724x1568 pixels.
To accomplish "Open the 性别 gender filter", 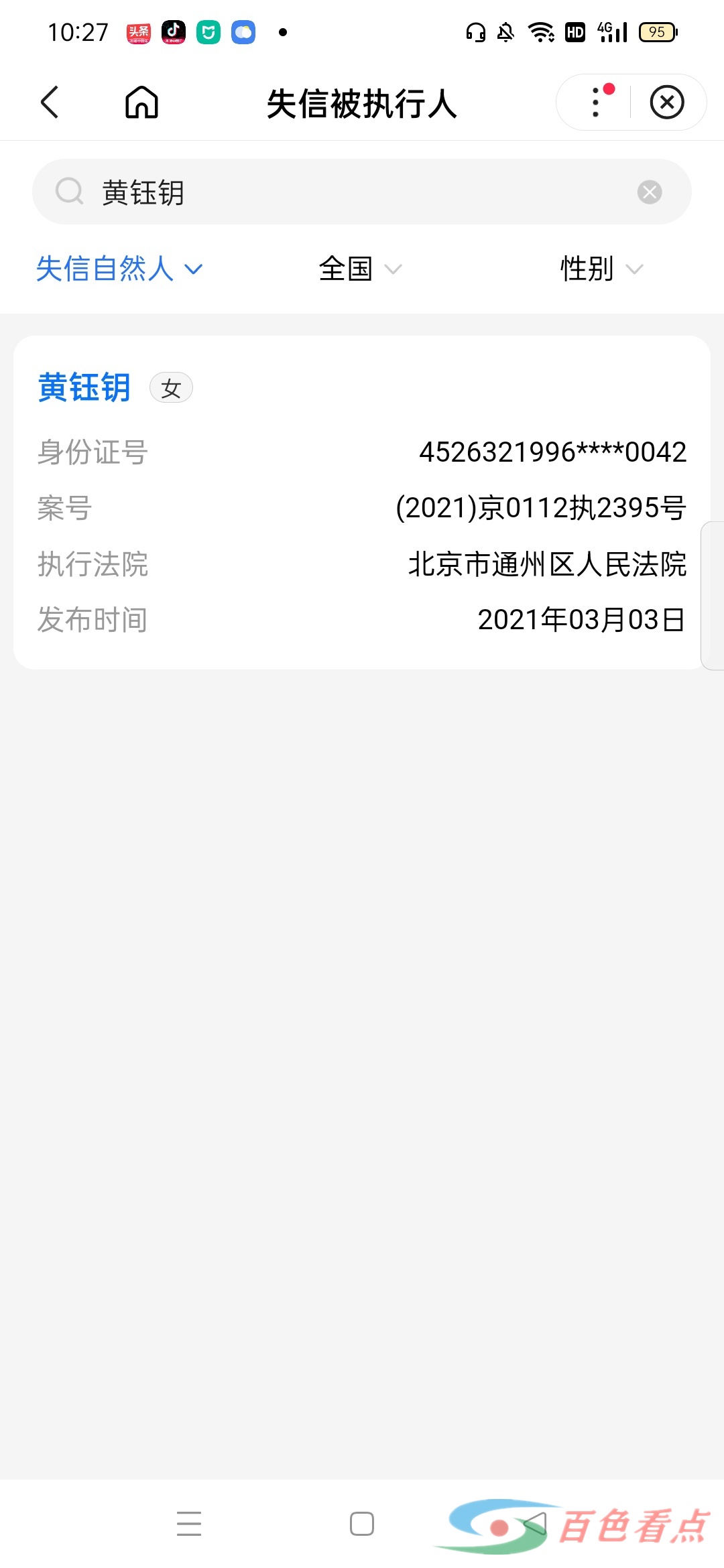I will pyautogui.click(x=601, y=269).
